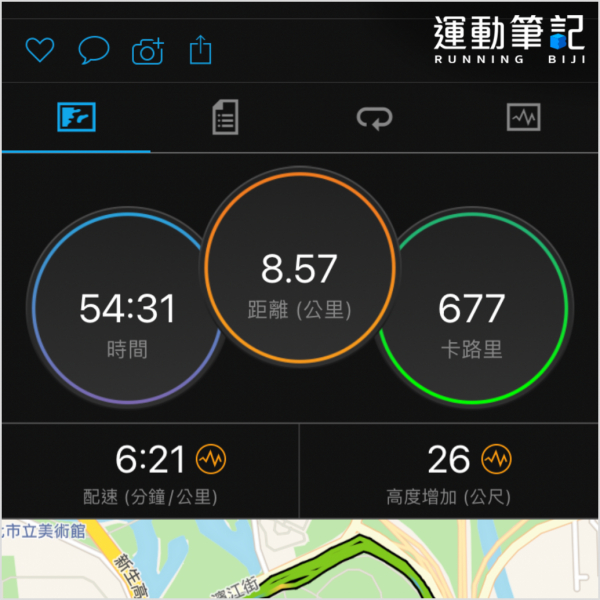Open the comments for this activity
Viewport: 600px width, 600px height.
point(94,50)
